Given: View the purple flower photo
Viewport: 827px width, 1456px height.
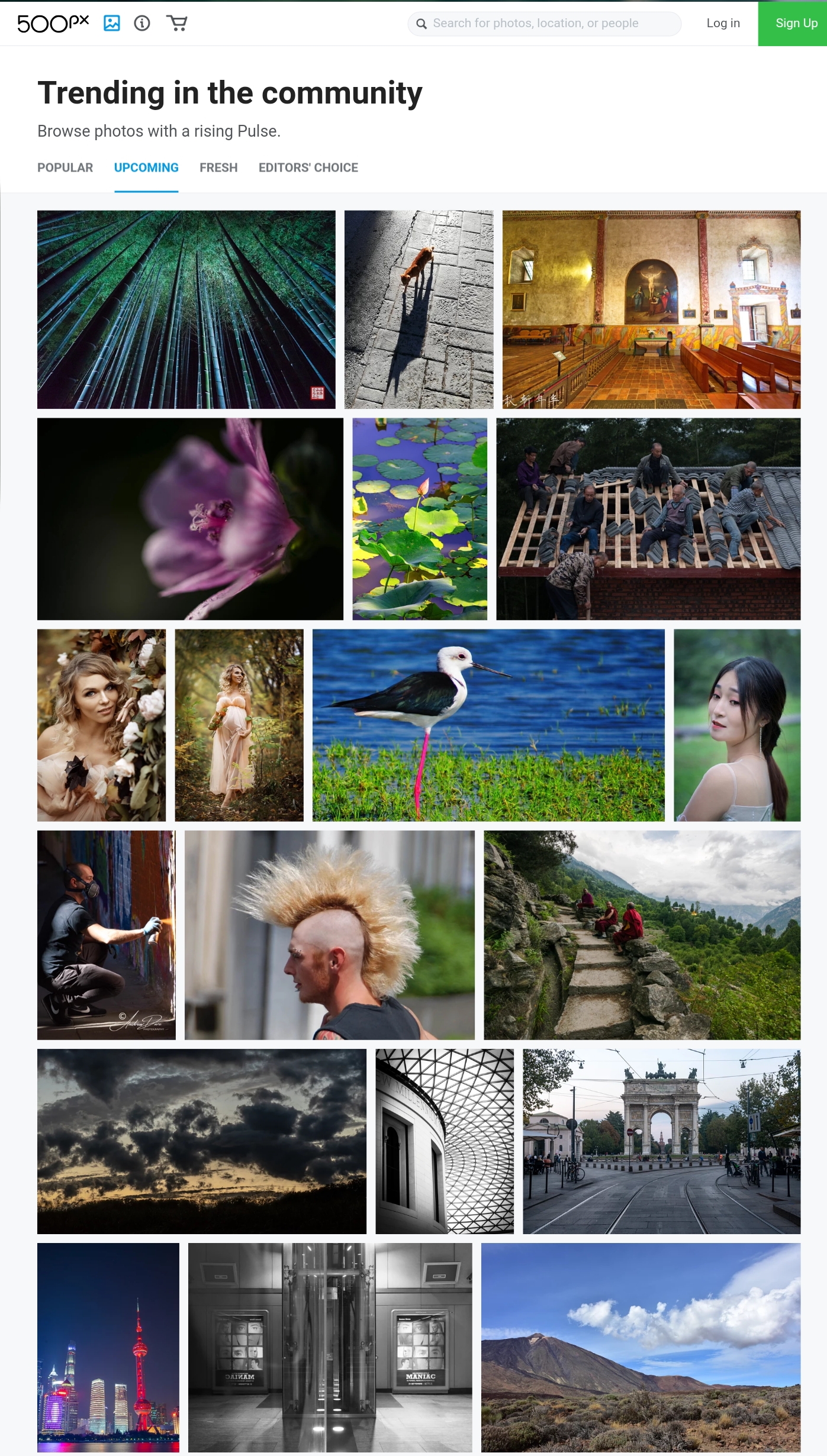Looking at the screenshot, I should click(190, 519).
